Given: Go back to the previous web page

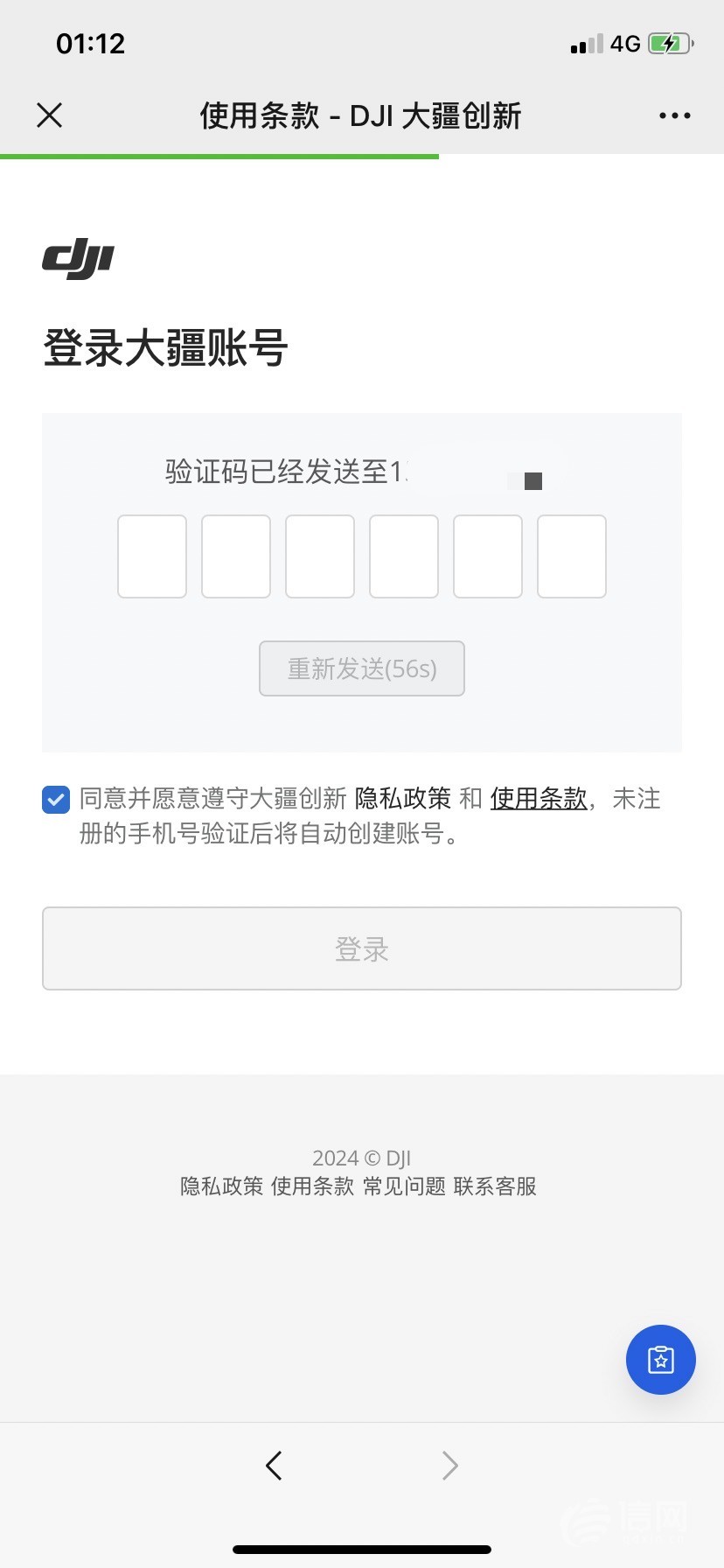Looking at the screenshot, I should (x=274, y=1465).
